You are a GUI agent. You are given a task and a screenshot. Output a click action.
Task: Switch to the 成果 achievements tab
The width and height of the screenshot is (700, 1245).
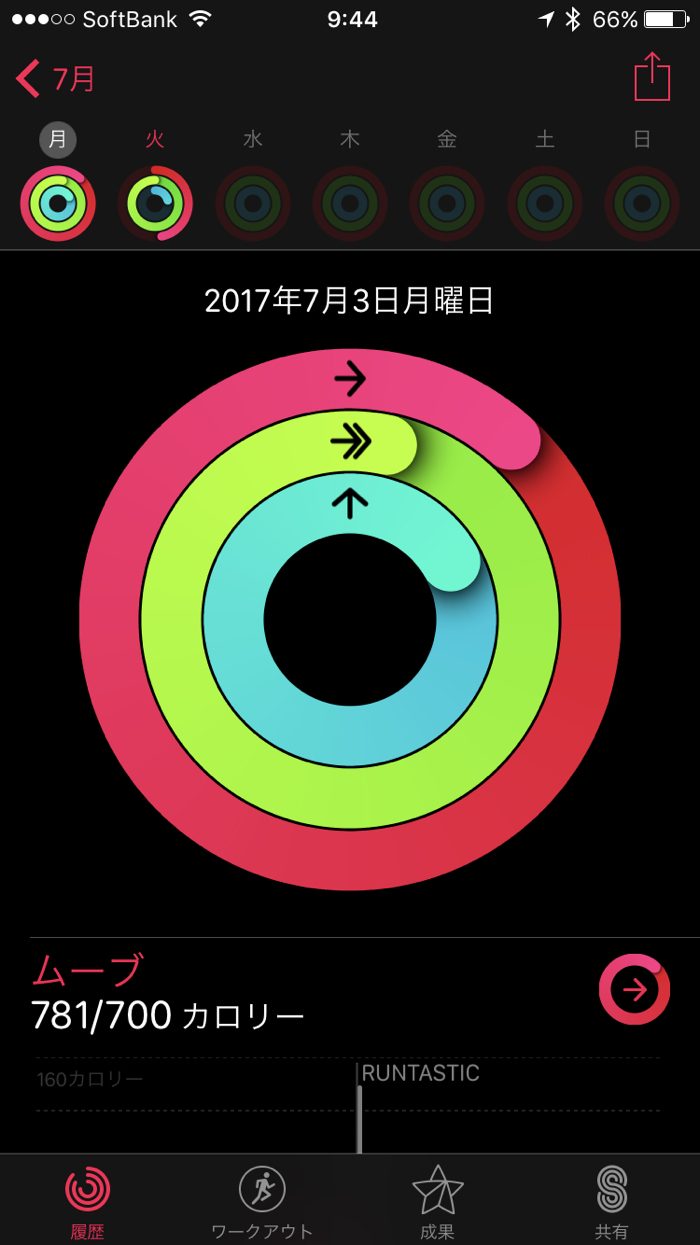pos(437,1201)
